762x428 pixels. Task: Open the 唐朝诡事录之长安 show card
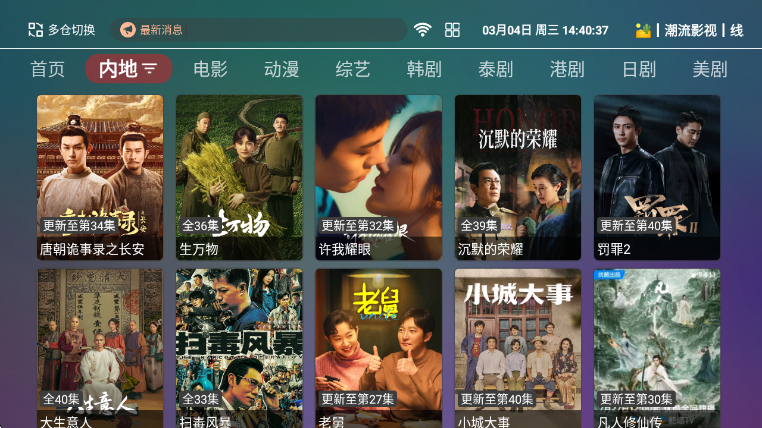100,177
